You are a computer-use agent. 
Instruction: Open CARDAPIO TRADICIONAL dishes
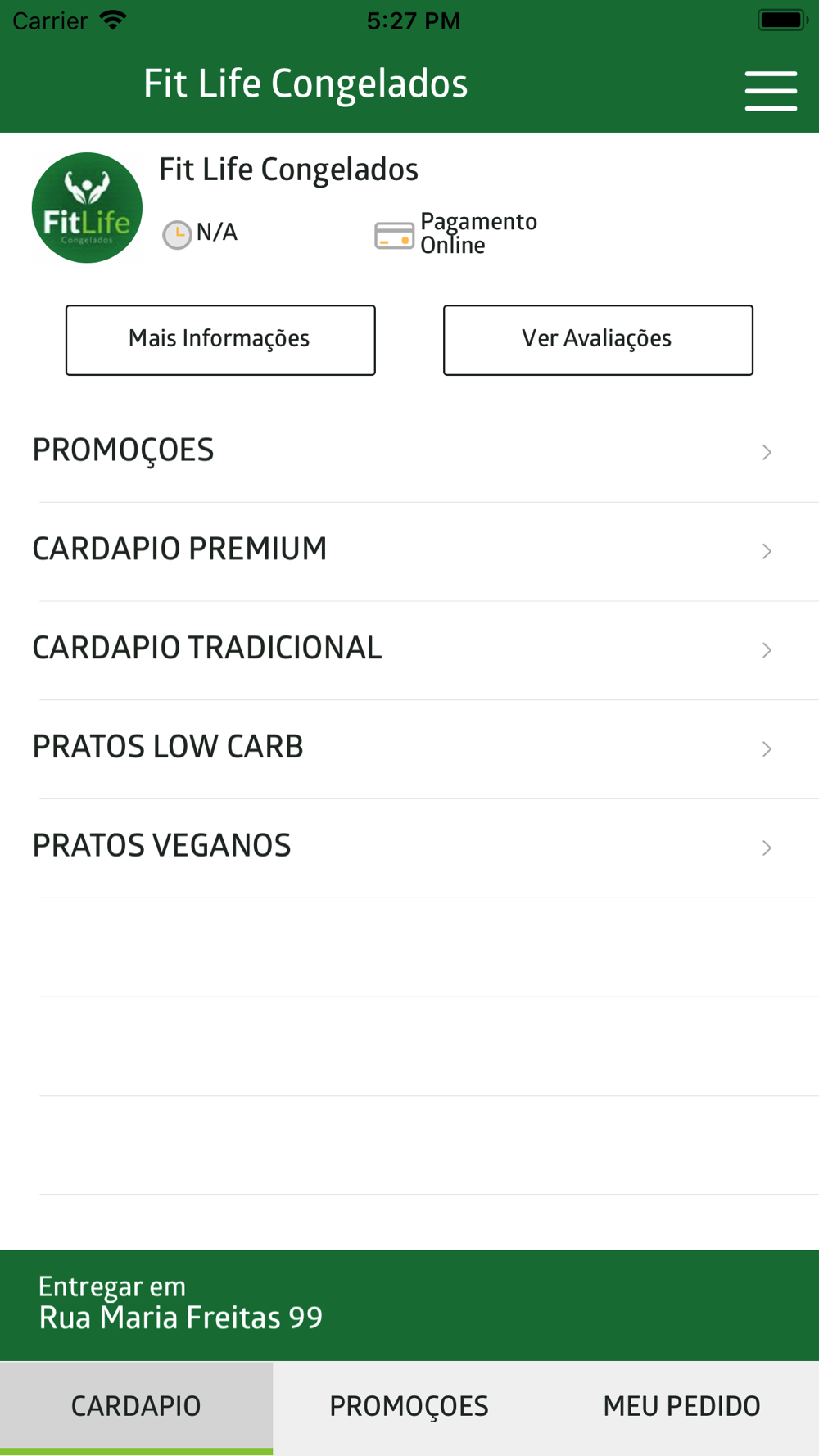pyautogui.click(x=401, y=649)
